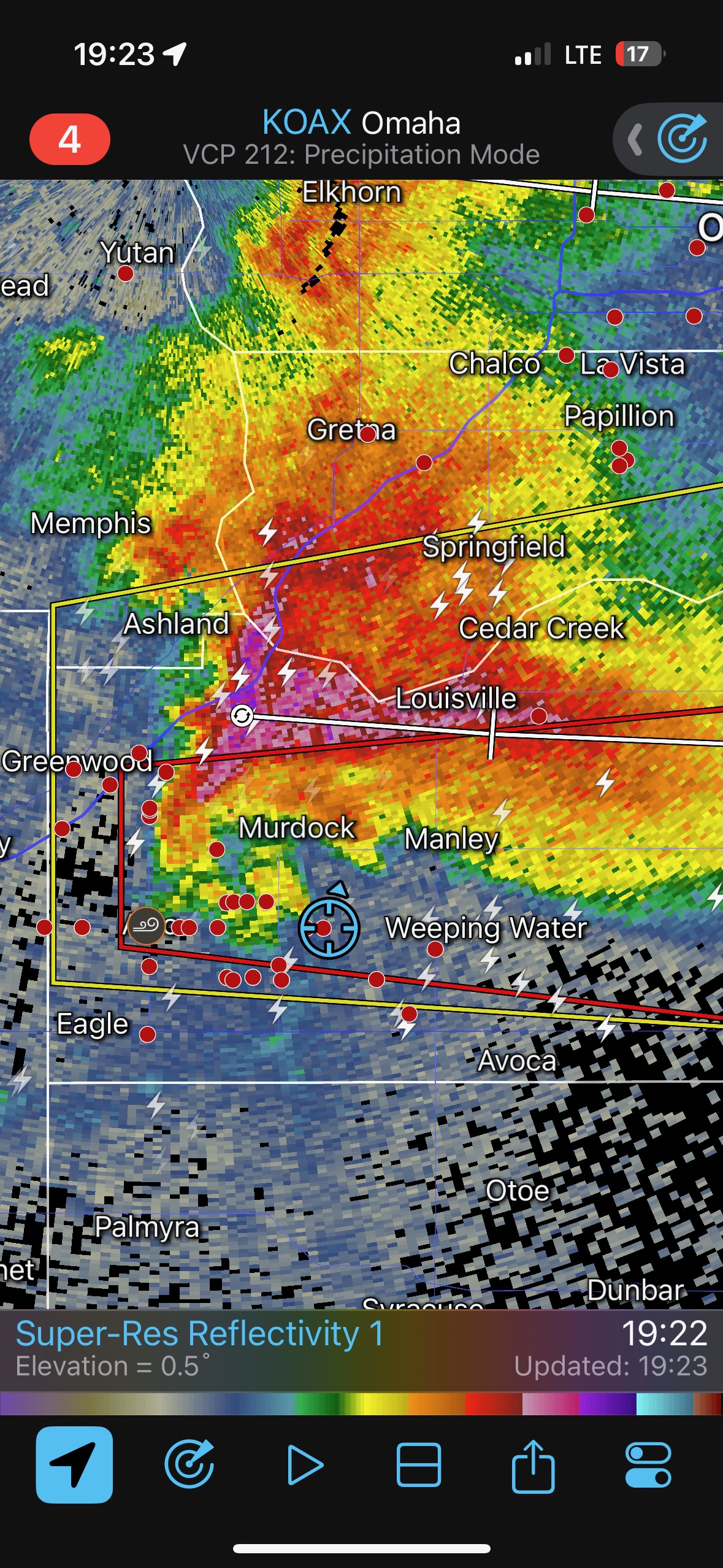Tap the storm track marker near Ashland
This screenshot has width=723, height=1568.
(x=242, y=715)
